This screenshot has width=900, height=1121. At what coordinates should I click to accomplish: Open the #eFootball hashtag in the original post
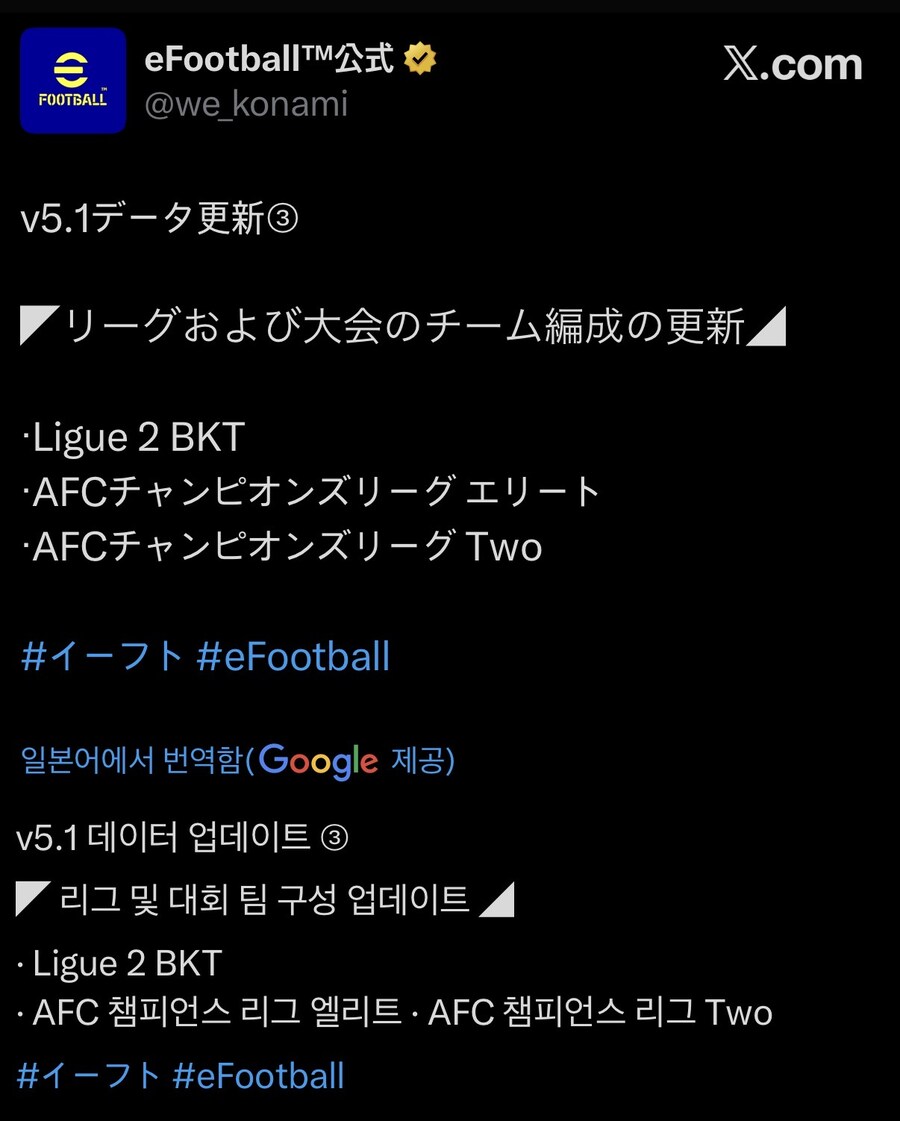pos(293,657)
